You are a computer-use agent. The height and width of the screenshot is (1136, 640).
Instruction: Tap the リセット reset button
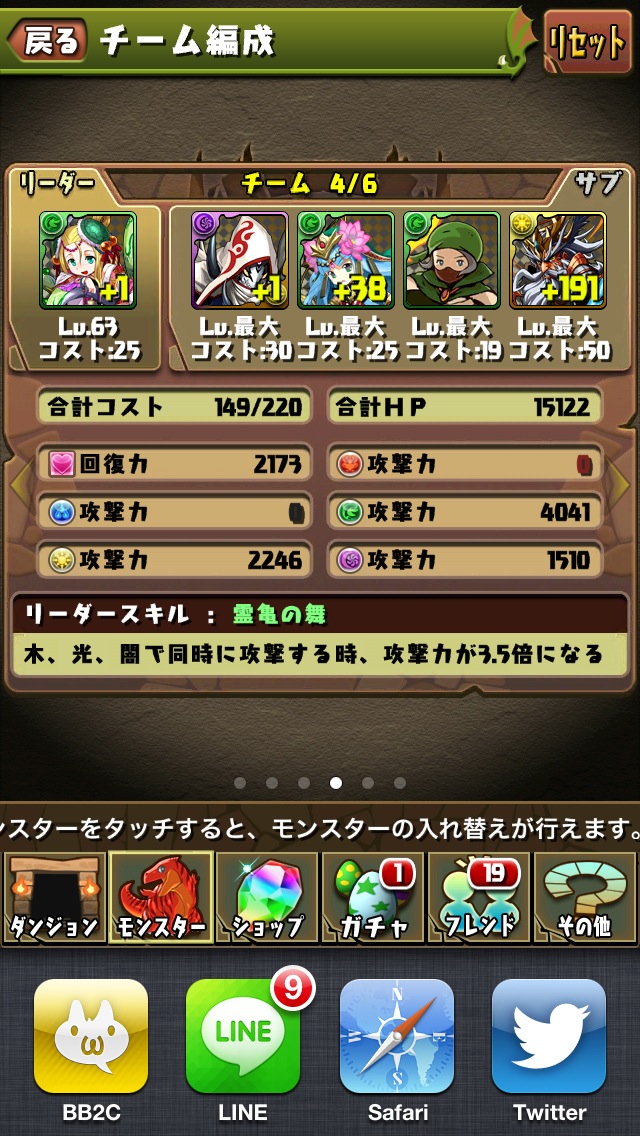click(x=587, y=42)
